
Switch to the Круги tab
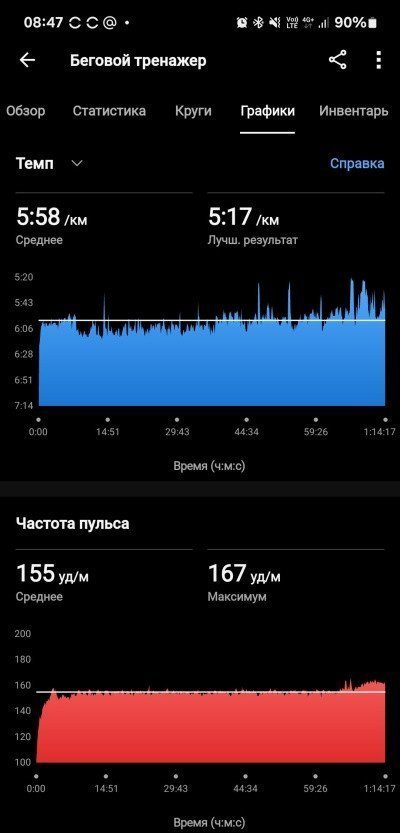[193, 111]
